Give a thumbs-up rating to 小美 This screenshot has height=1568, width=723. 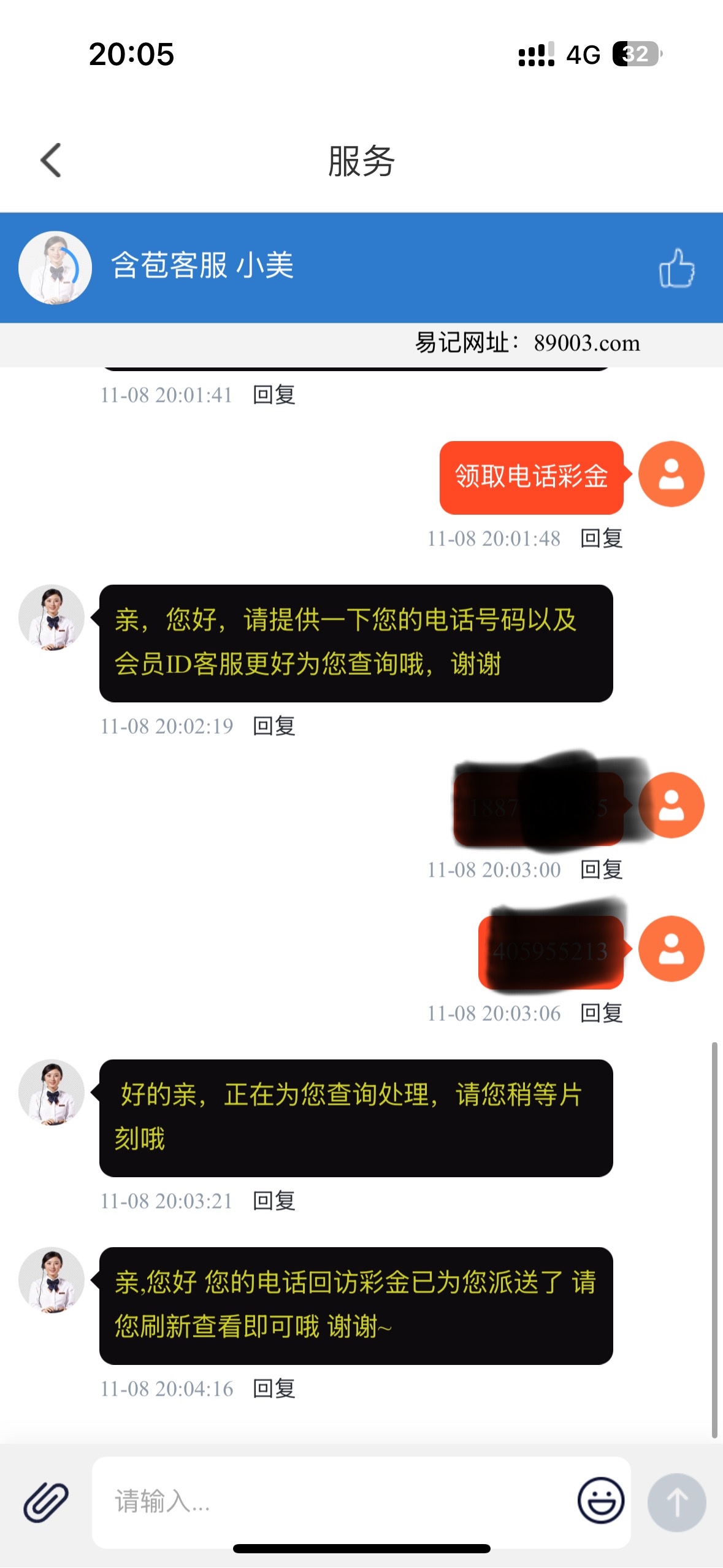676,268
